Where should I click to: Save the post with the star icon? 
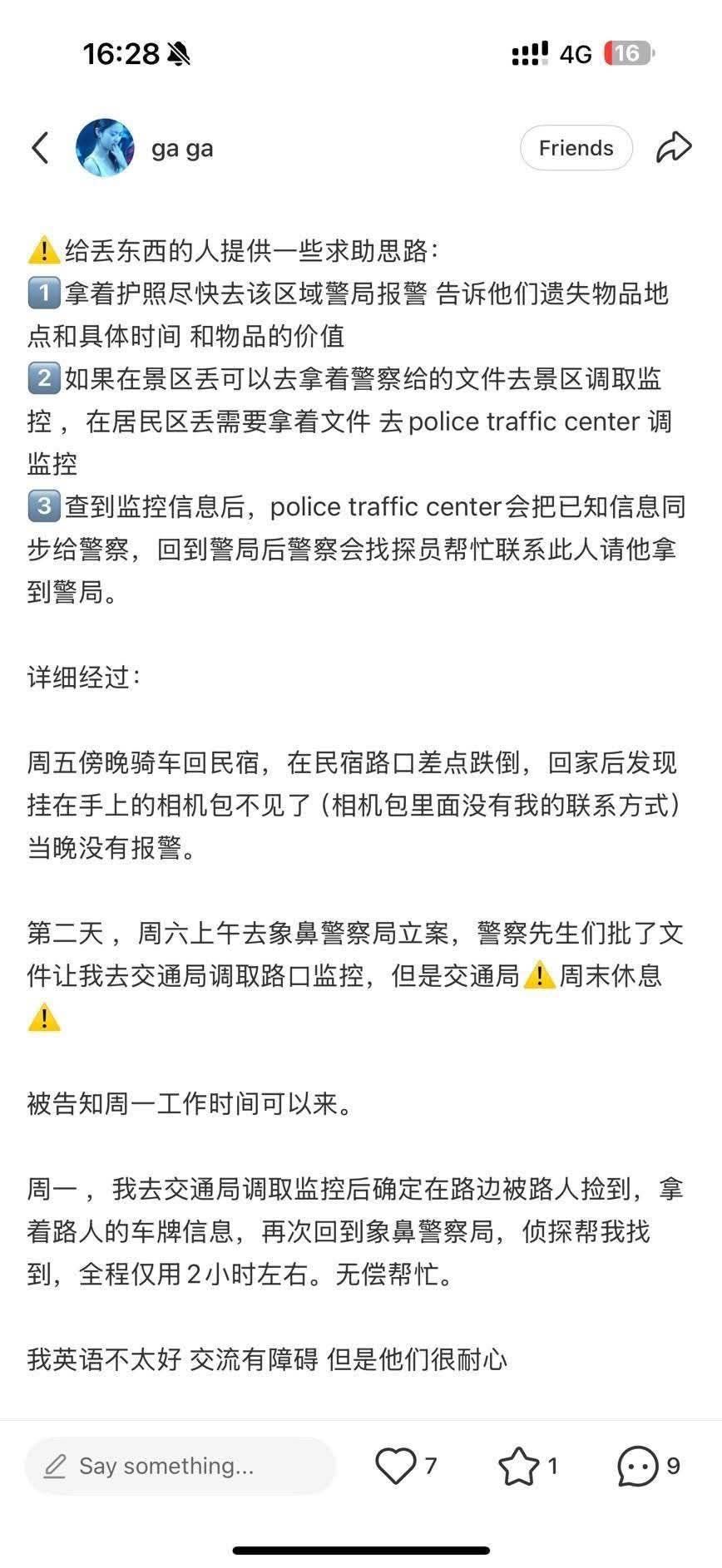(519, 1466)
